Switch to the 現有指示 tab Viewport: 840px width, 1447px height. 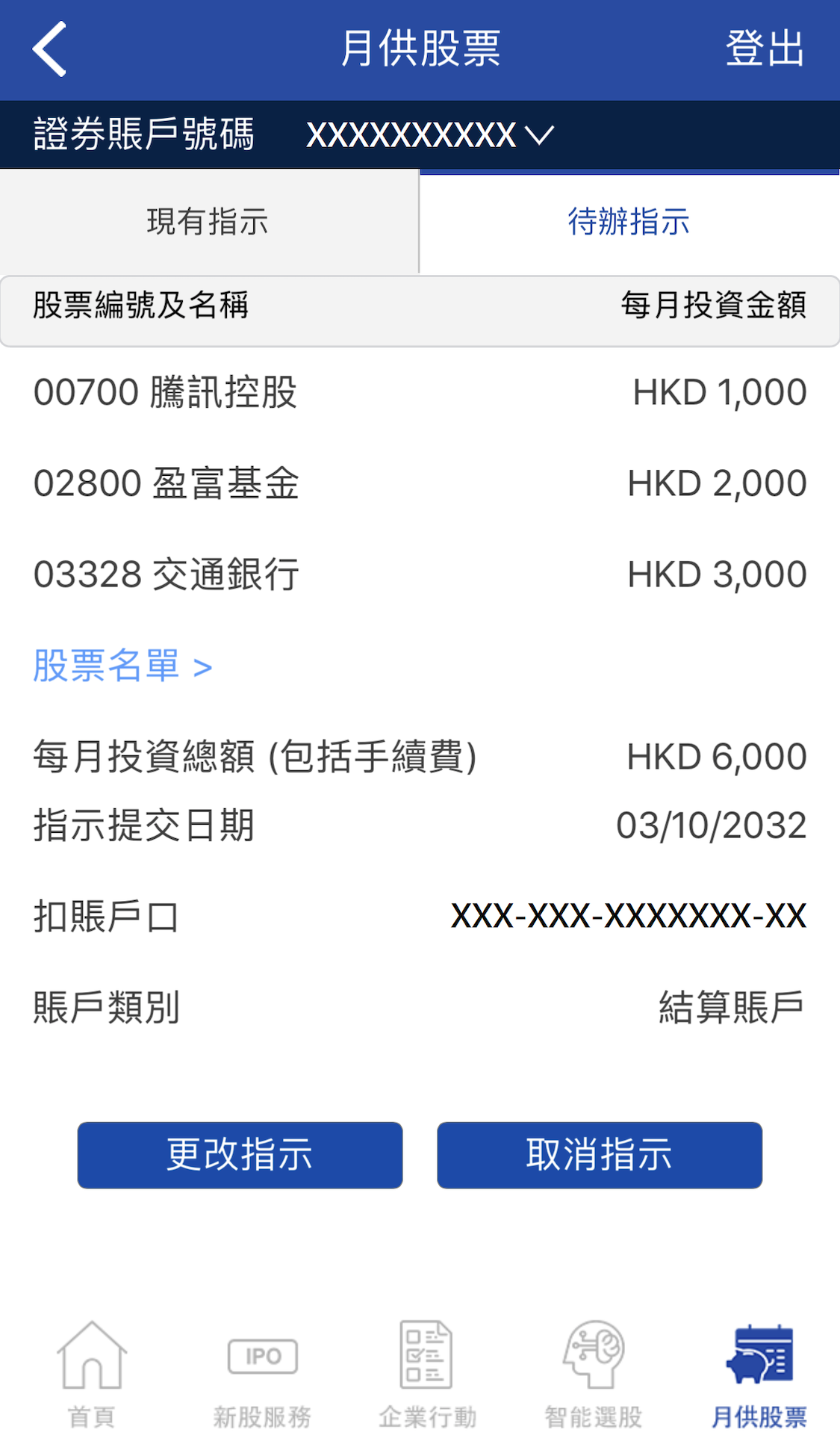[x=208, y=222]
